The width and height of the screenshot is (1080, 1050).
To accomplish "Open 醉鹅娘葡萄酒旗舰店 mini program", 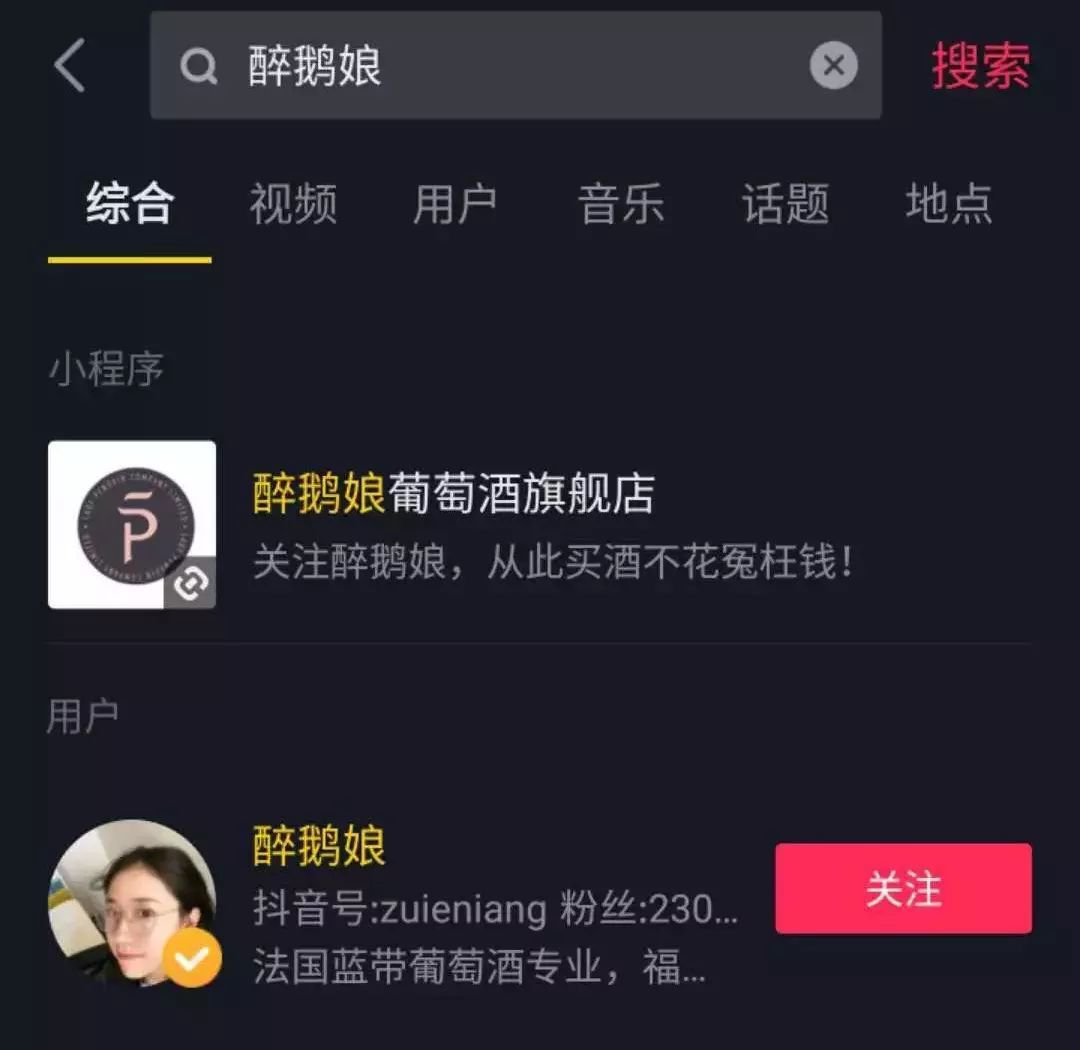I will point(453,525).
